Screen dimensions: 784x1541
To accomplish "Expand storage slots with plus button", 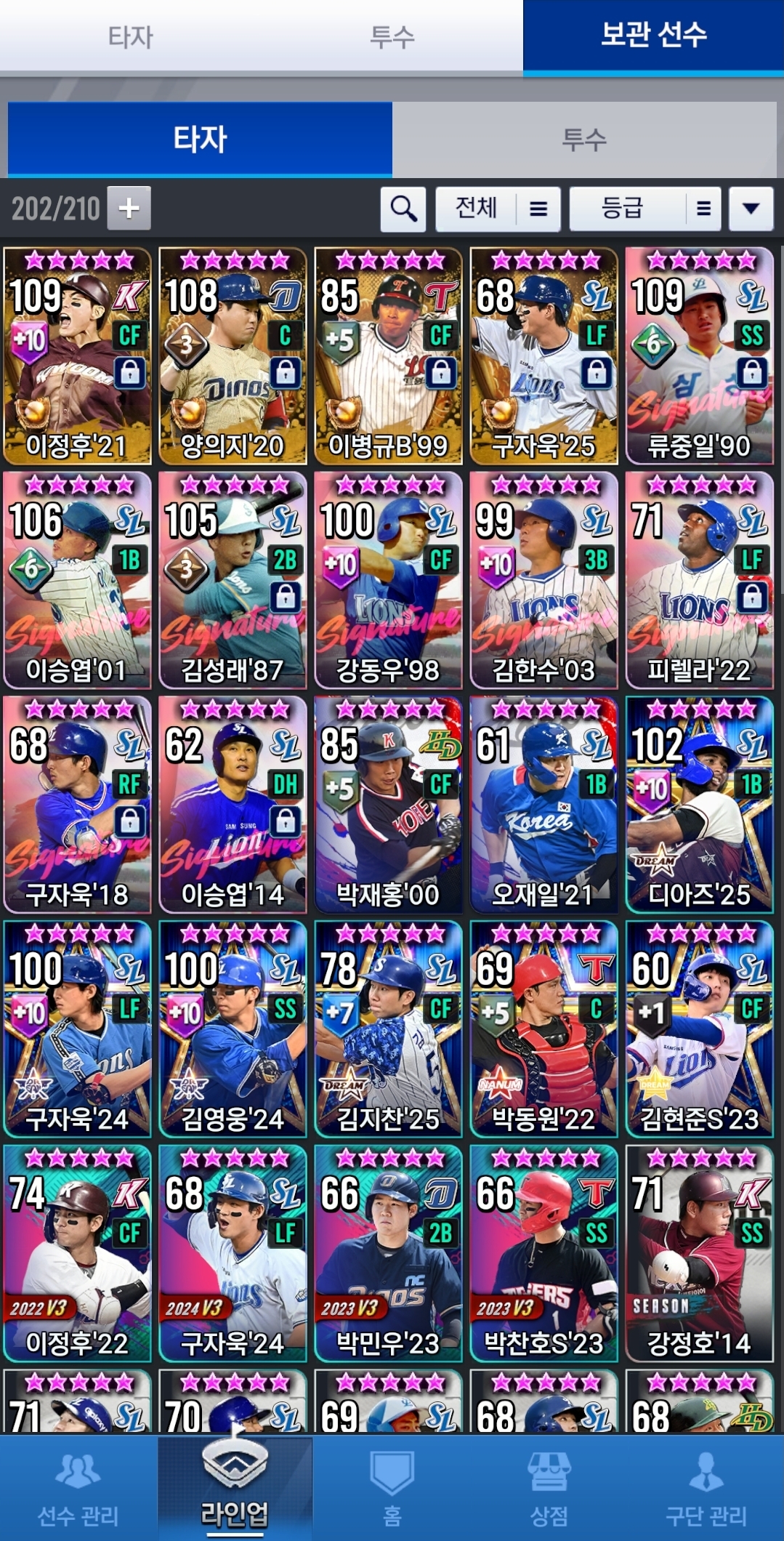I will (x=129, y=209).
